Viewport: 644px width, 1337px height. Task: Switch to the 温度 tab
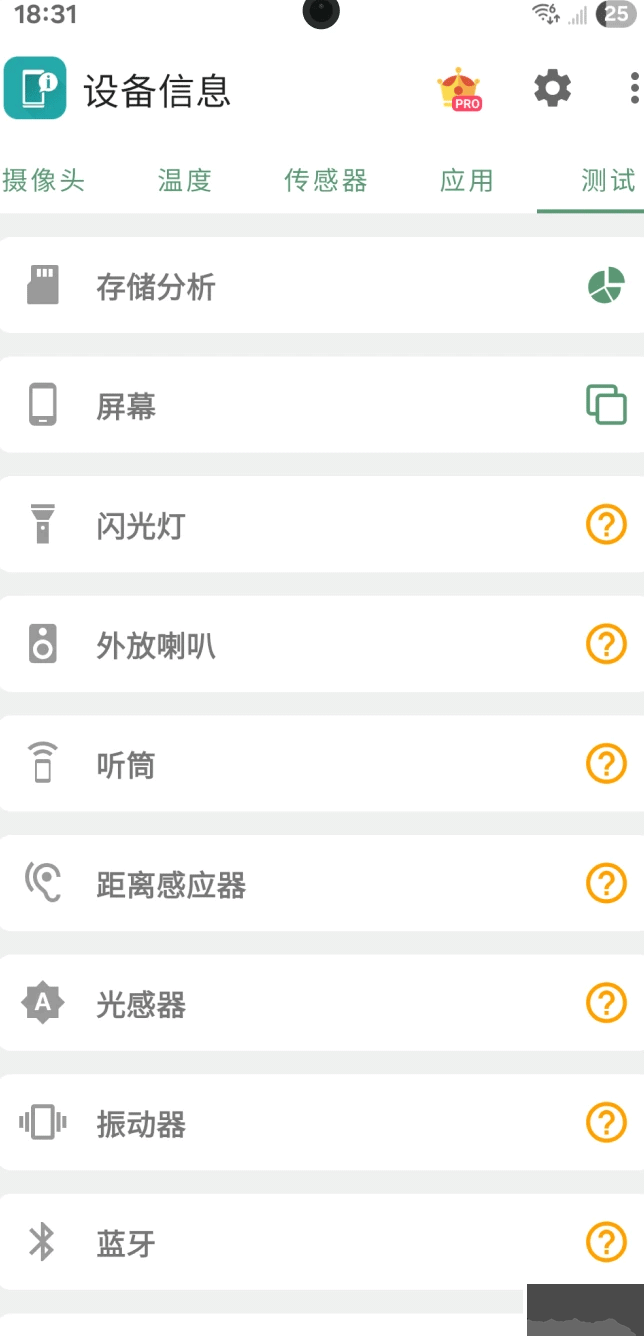185,181
